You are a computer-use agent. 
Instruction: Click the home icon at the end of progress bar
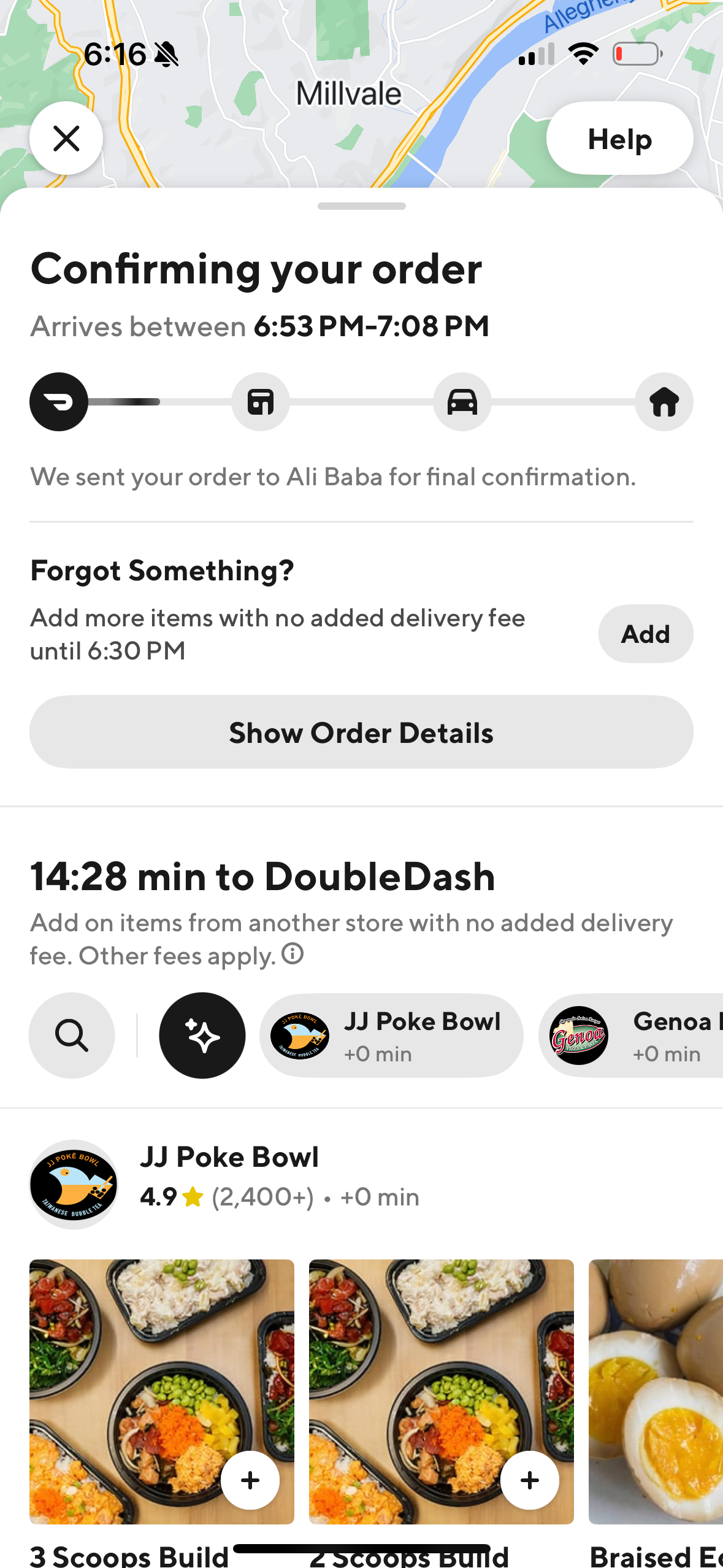coord(664,402)
